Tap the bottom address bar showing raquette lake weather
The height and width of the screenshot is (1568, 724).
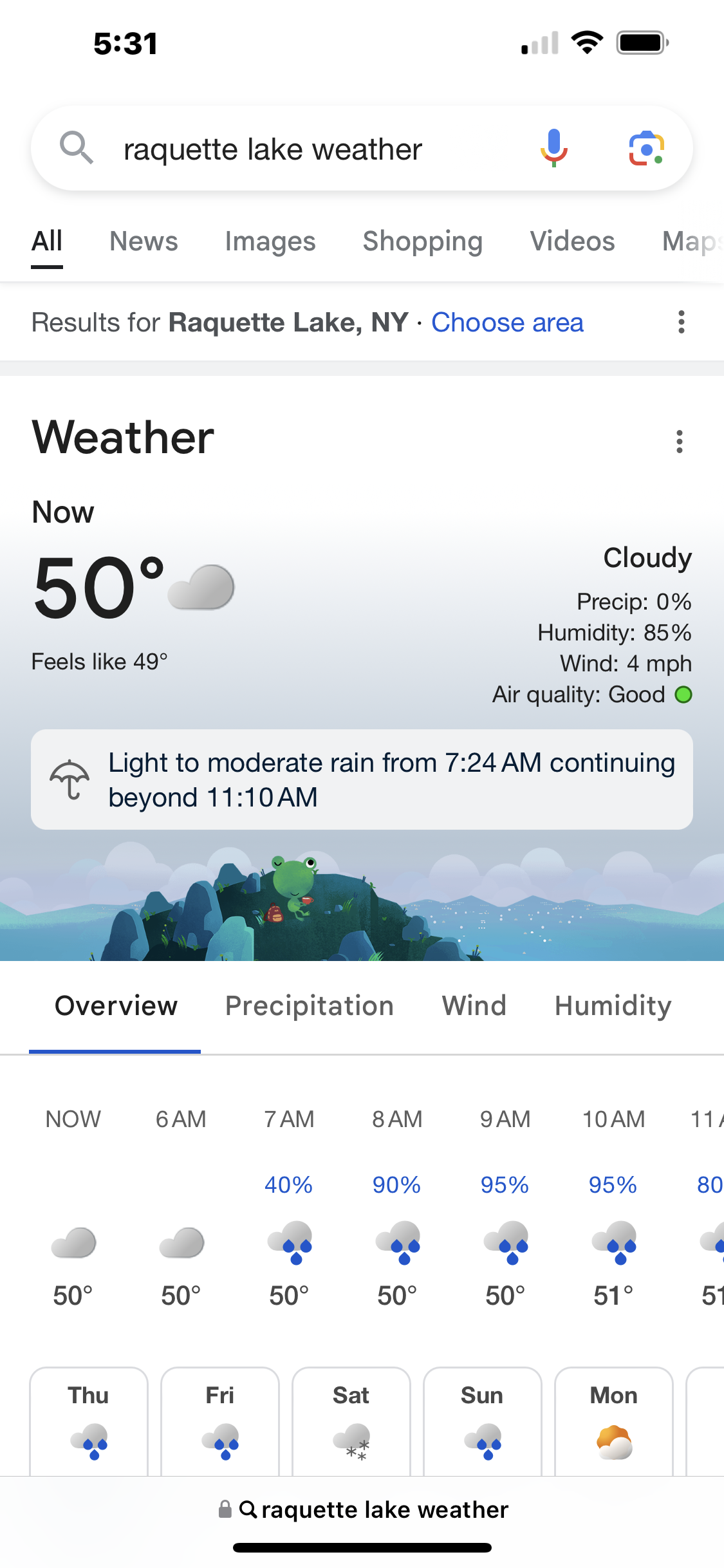point(362,1509)
